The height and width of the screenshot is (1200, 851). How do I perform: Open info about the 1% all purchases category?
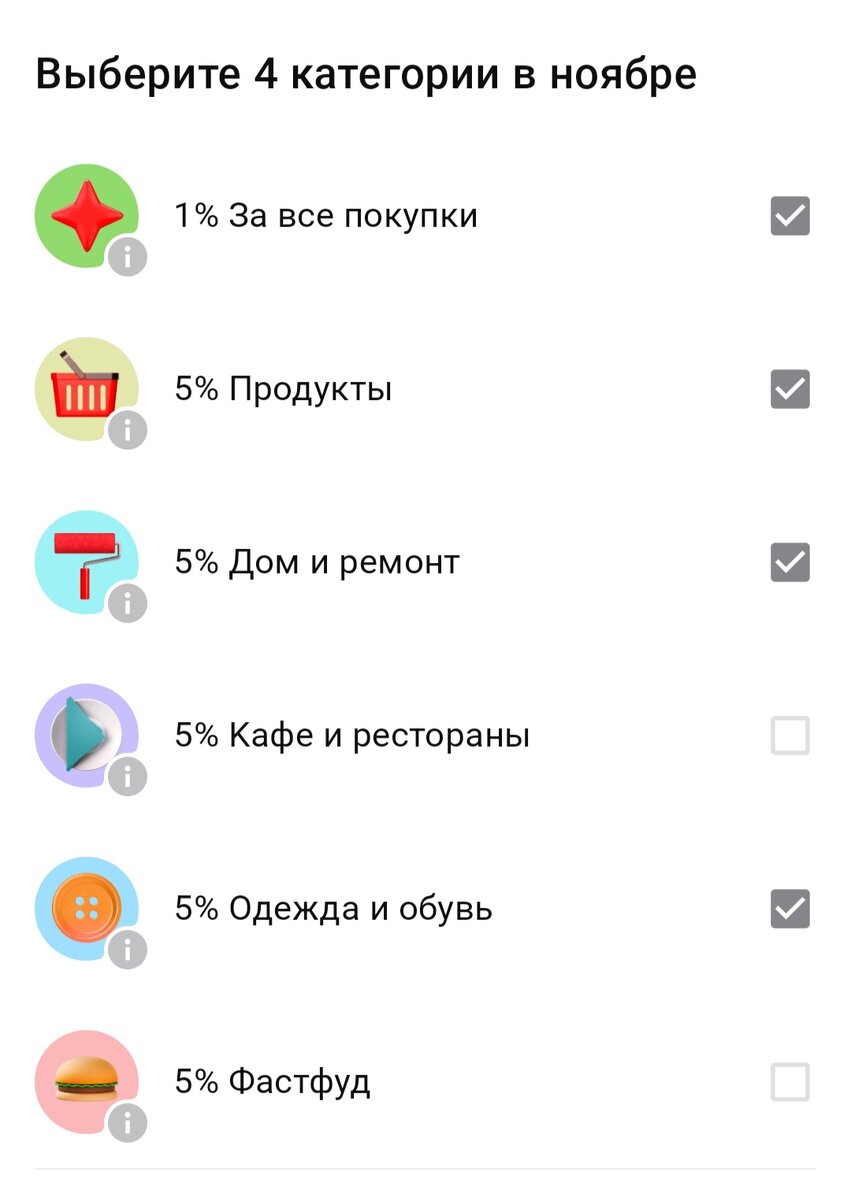pos(130,257)
